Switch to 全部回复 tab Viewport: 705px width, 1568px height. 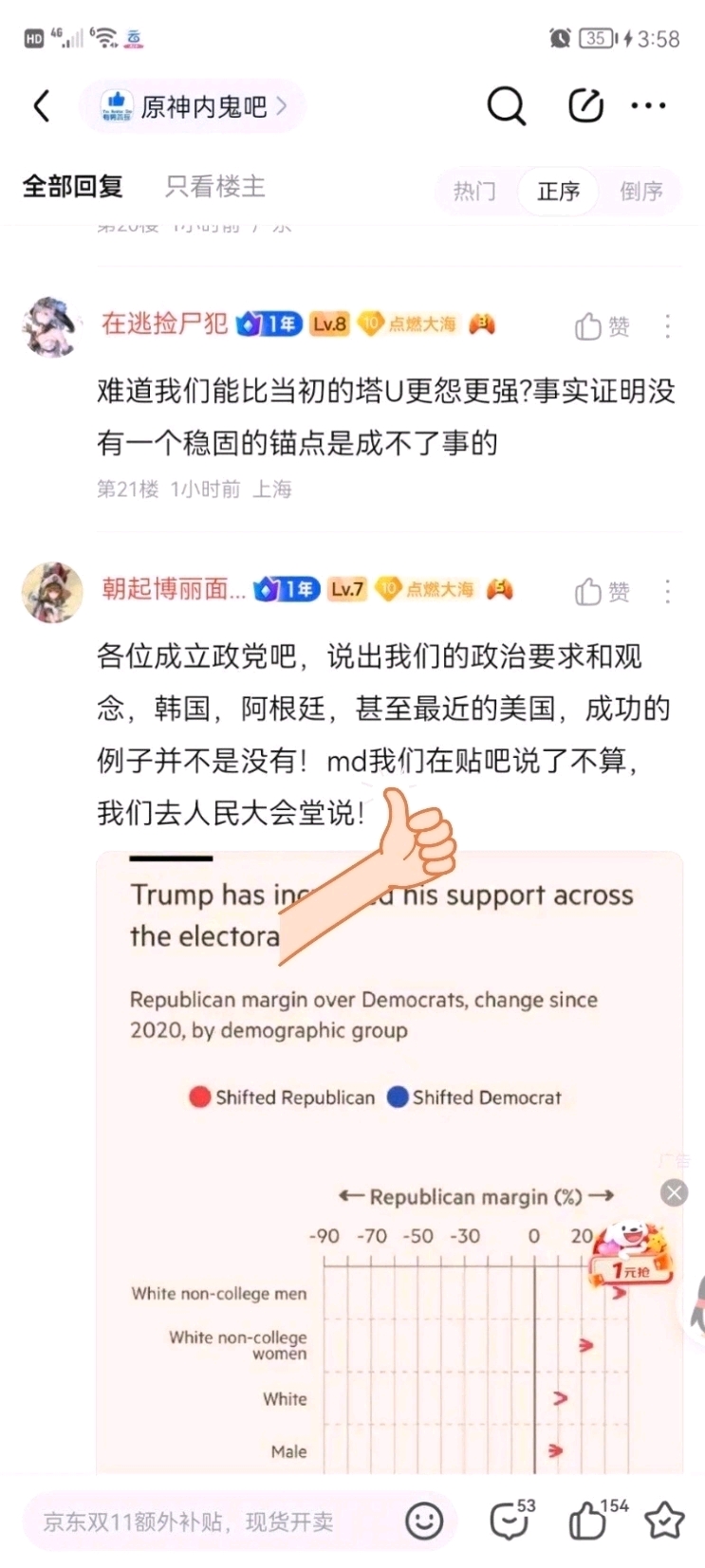pyautogui.click(x=73, y=187)
